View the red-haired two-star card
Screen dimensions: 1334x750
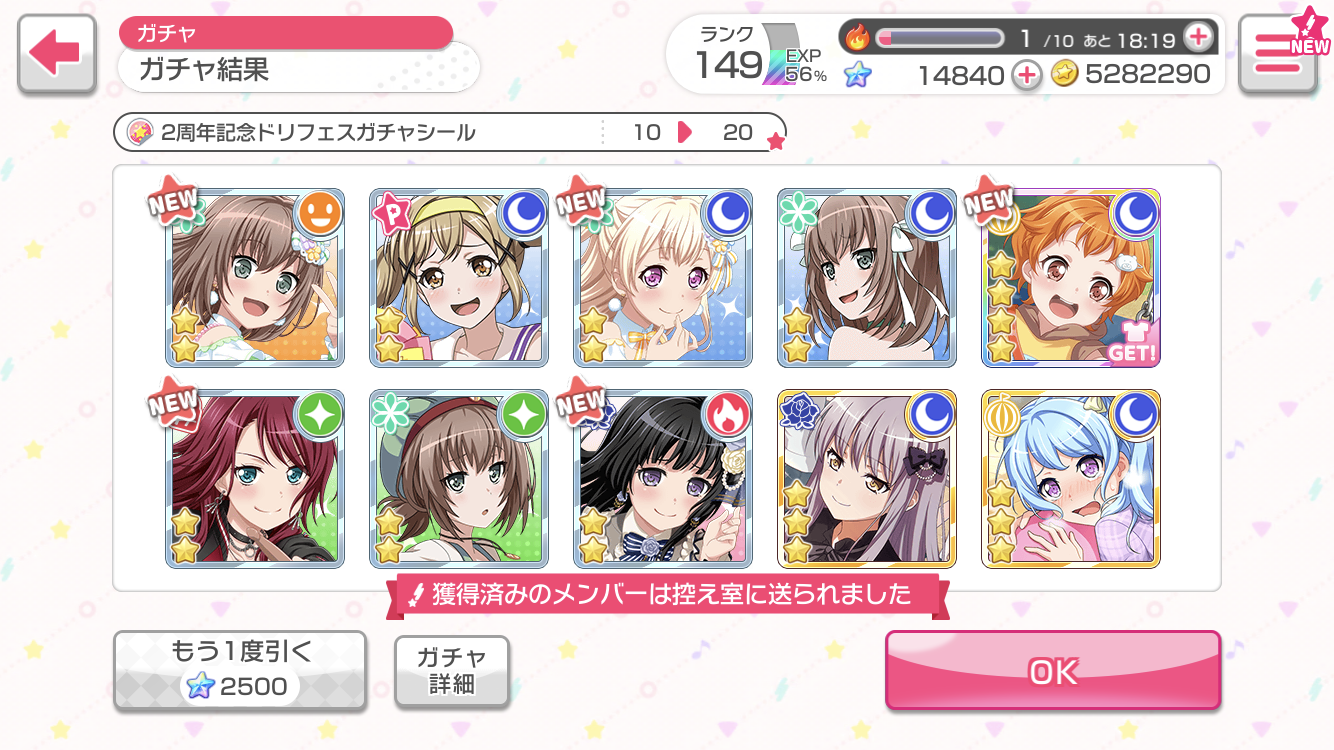click(x=255, y=479)
